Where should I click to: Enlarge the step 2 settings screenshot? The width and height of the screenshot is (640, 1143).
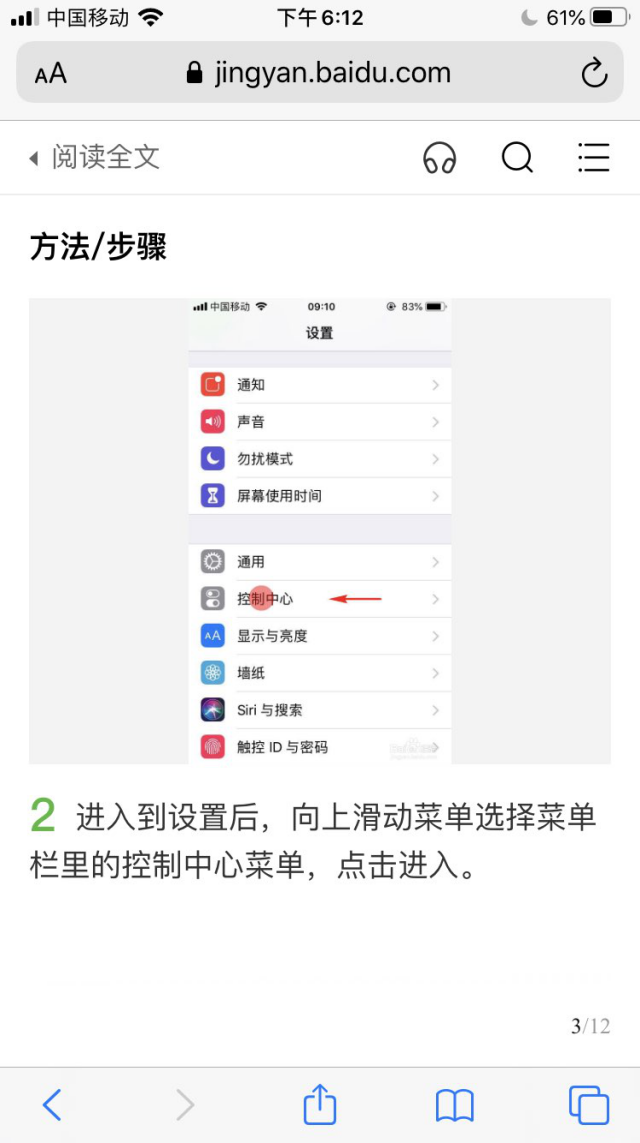319,530
